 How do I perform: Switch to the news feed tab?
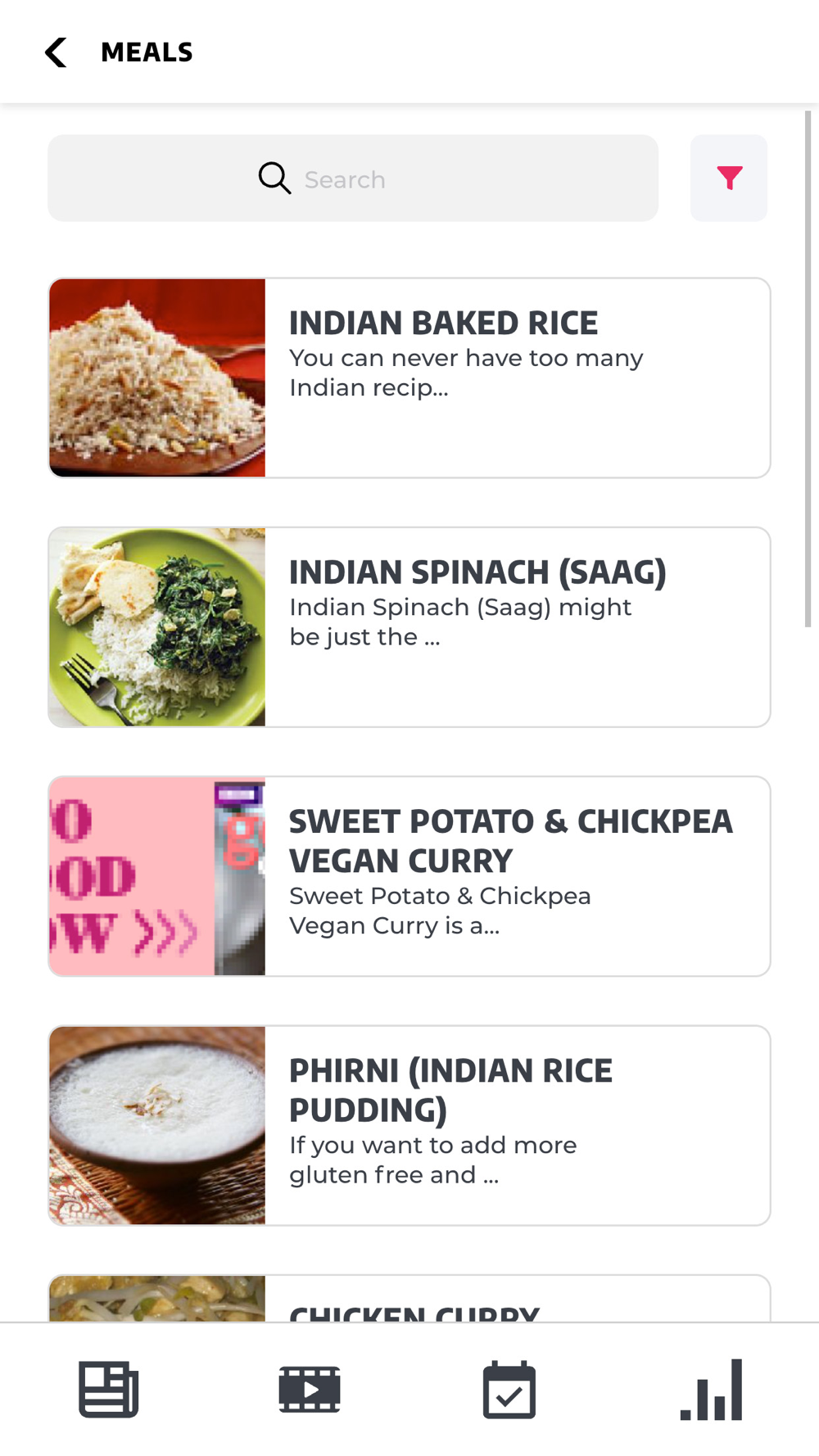[108, 1390]
